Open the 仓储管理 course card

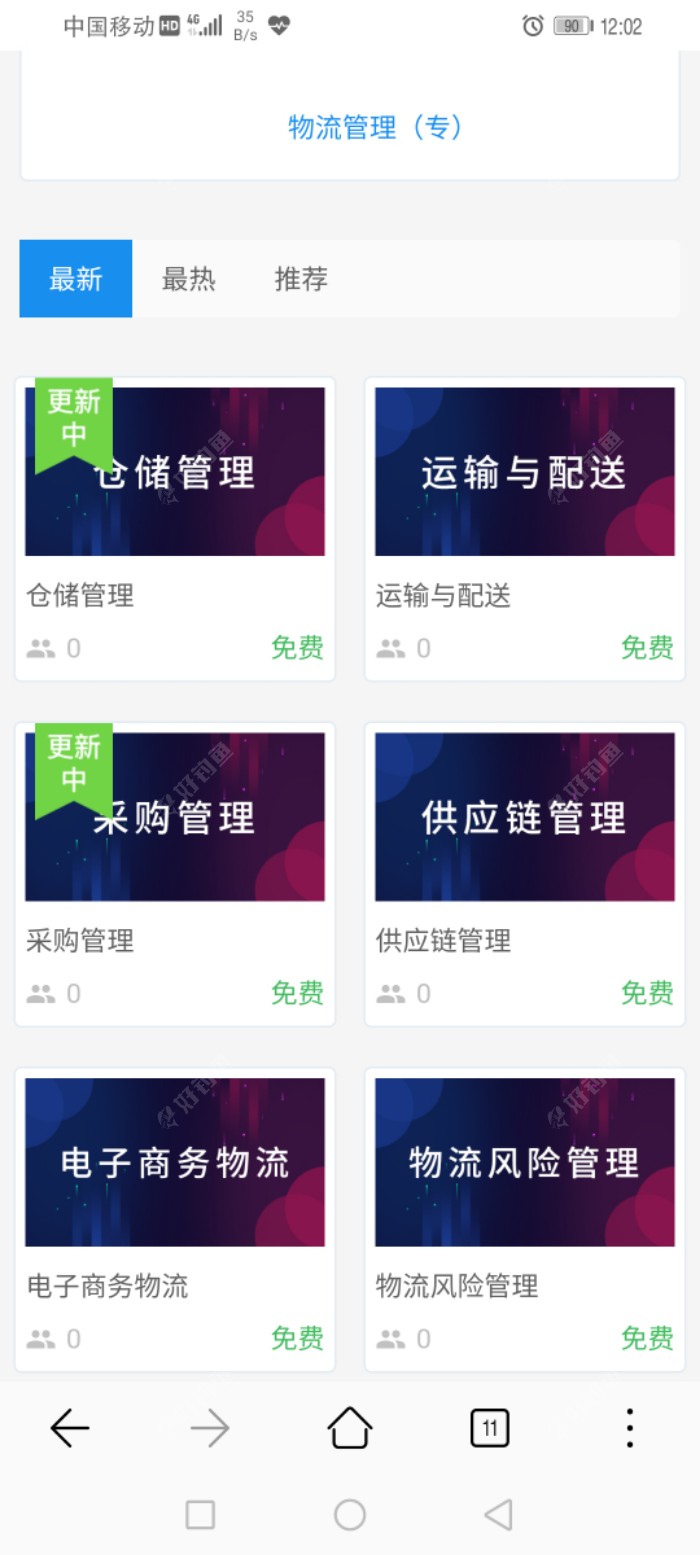pyautogui.click(x=175, y=472)
